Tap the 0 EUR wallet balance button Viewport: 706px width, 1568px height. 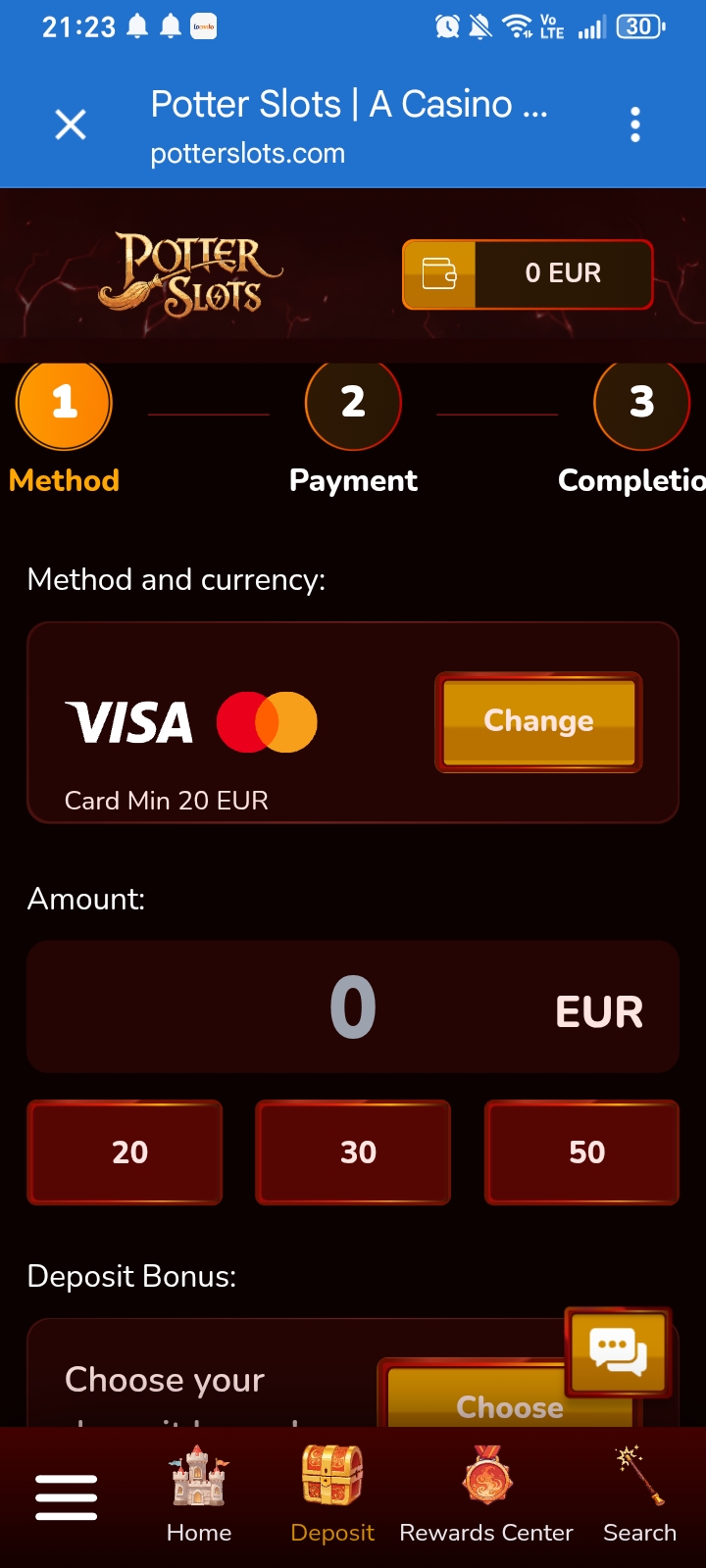[x=528, y=273]
